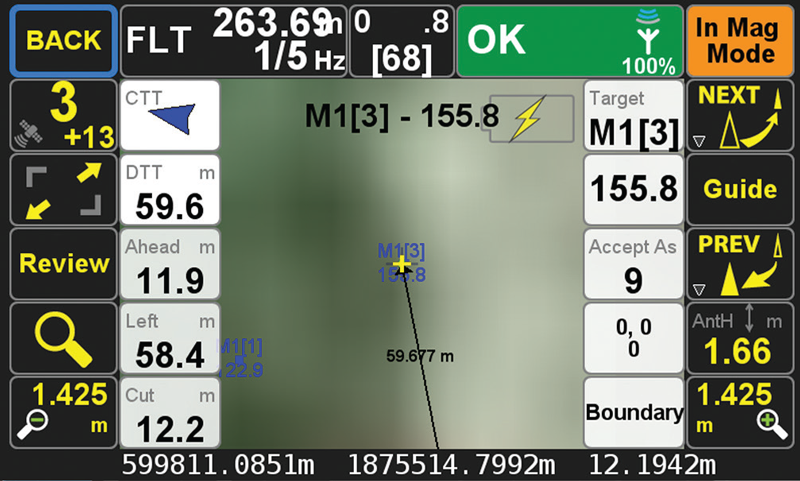Tap the magnifier search button
Screen dimensions: 800x481
coord(64,338)
